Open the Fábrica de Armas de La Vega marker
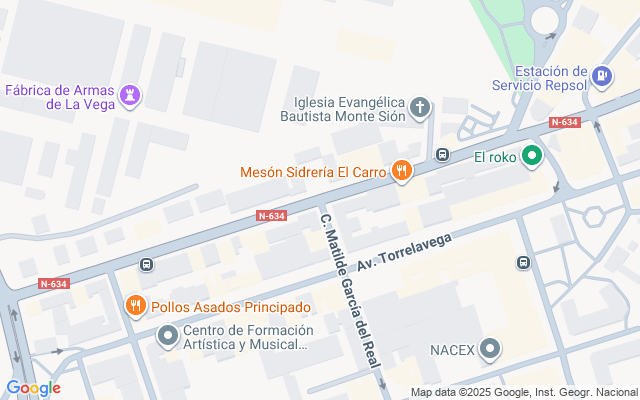Image resolution: width=640 pixels, height=400 pixels. (130, 96)
